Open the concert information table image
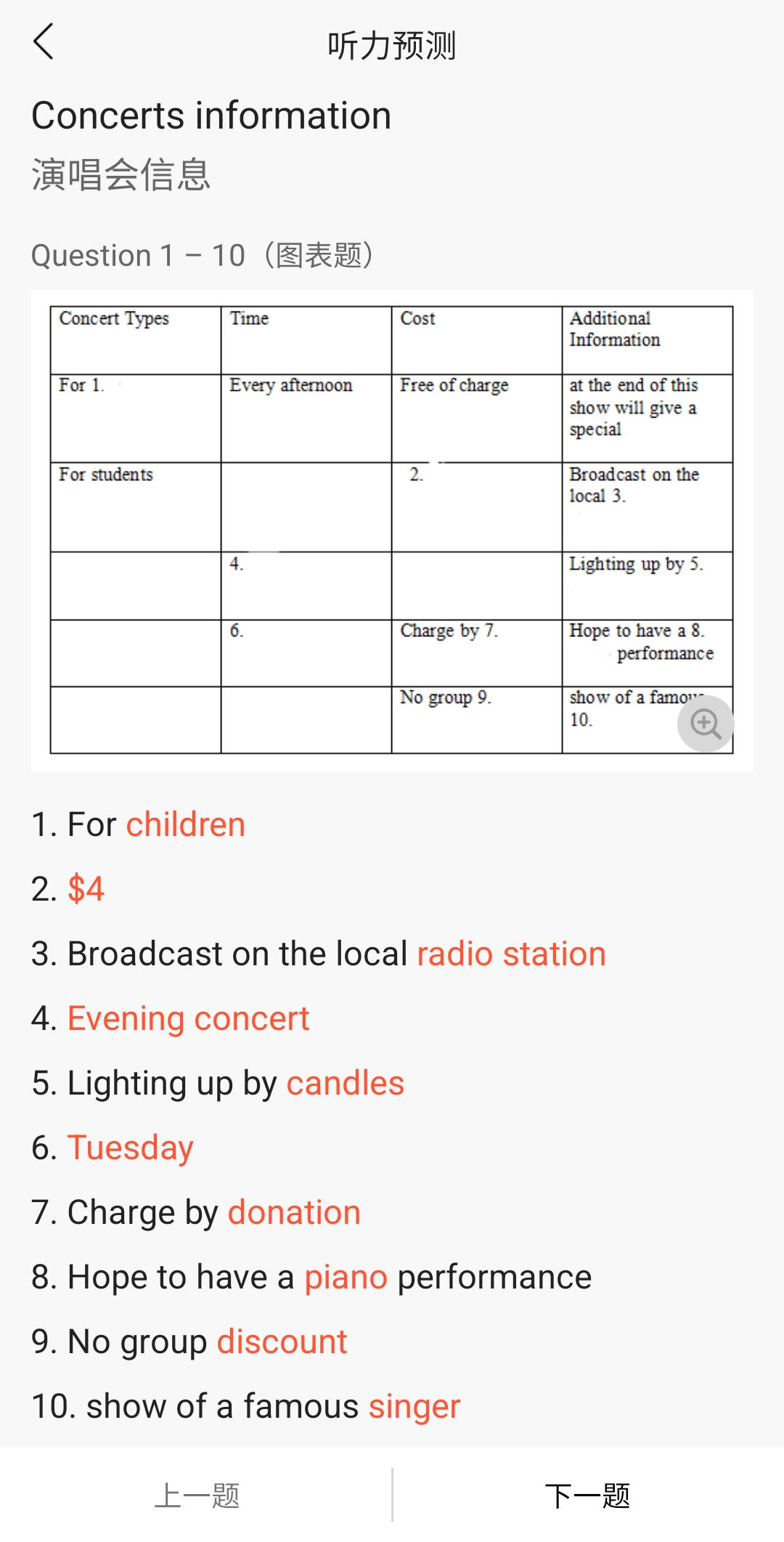 (392, 530)
